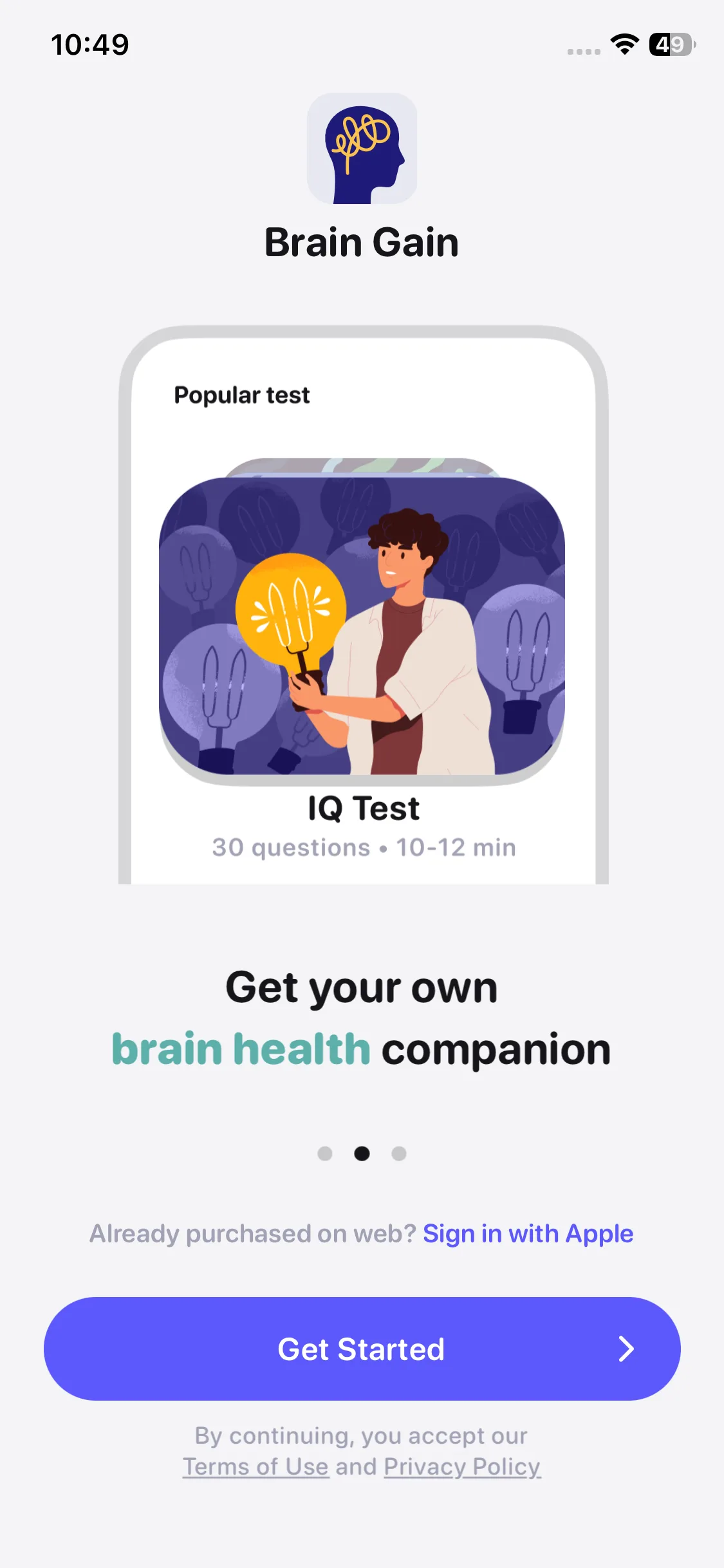The width and height of the screenshot is (724, 1568).
Task: Select the third page indicator dot
Action: pos(399,1153)
